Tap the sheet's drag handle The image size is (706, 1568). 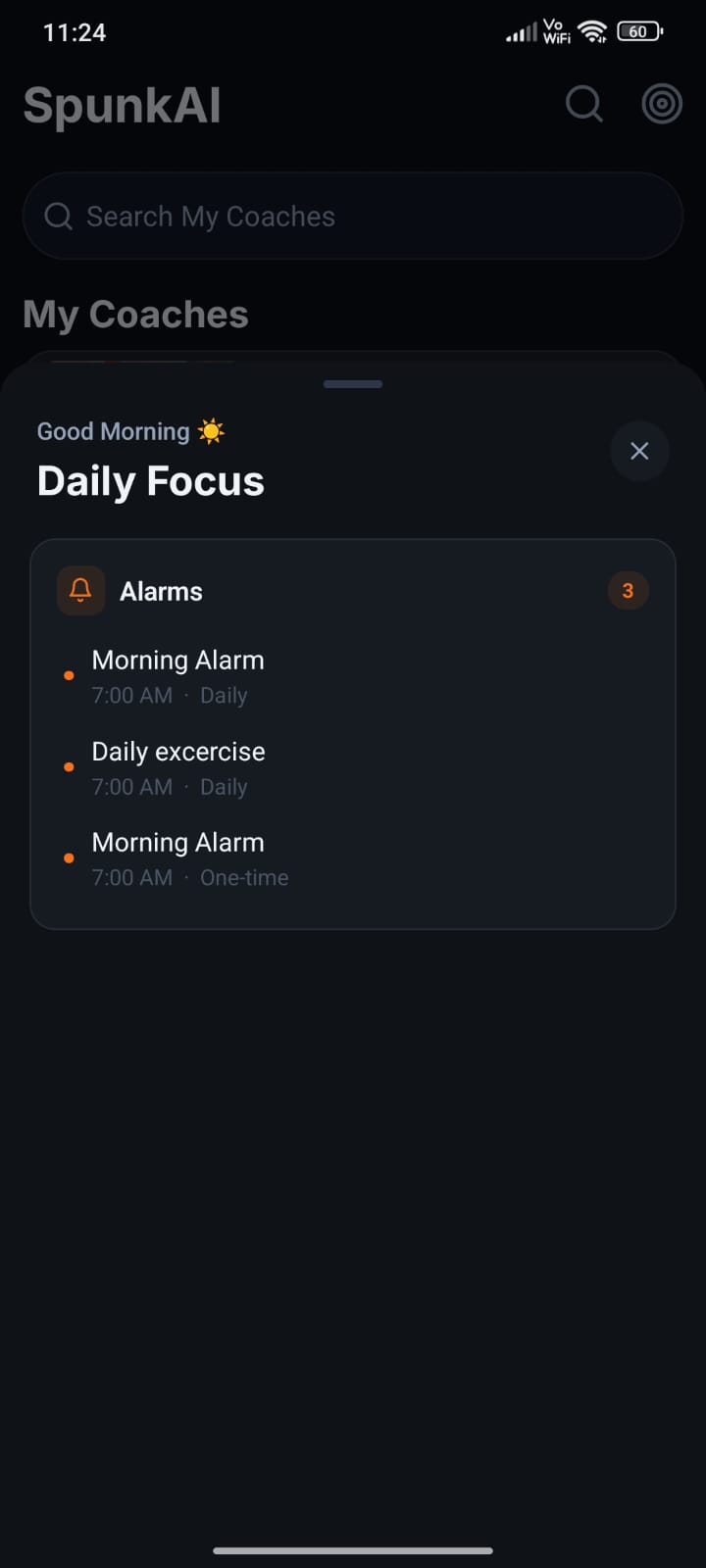[353, 384]
